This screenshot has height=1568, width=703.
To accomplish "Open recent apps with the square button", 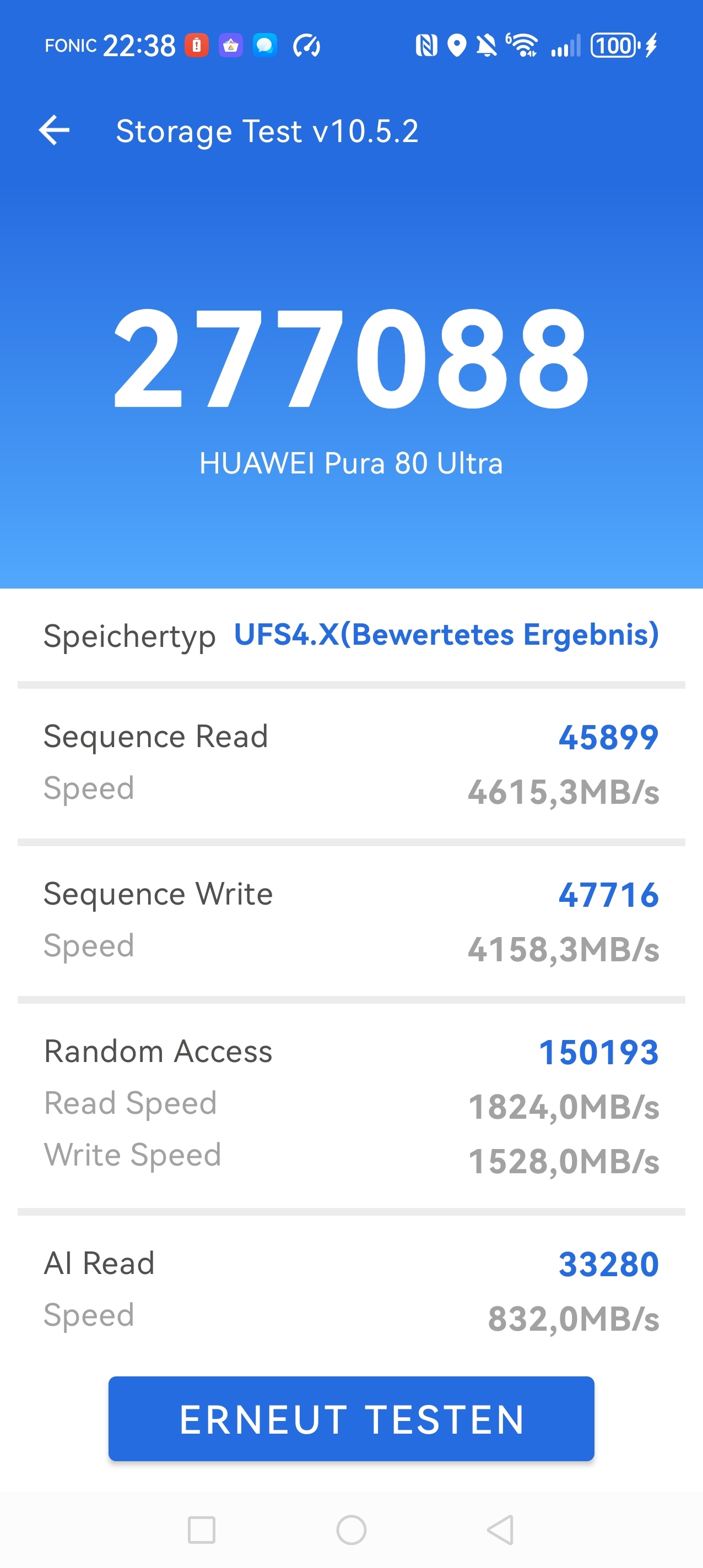I will (x=202, y=1529).
